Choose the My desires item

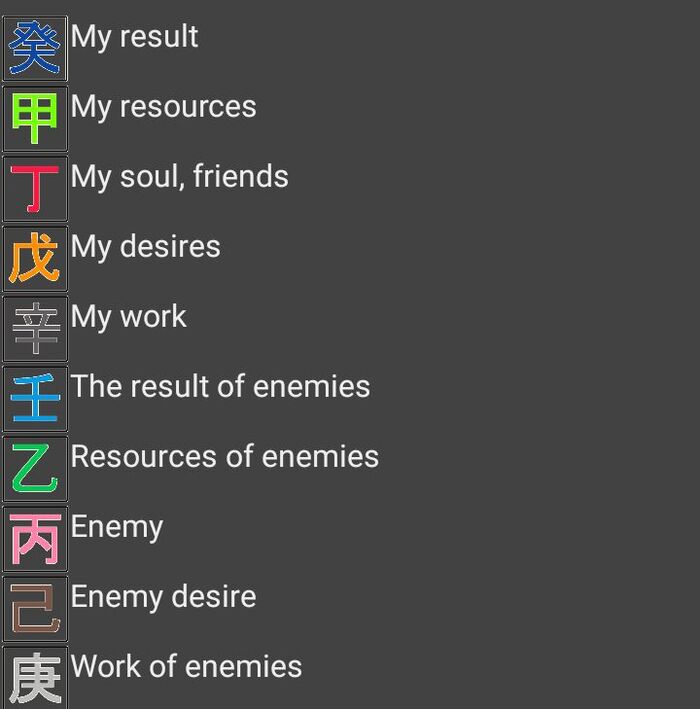[x=145, y=248]
